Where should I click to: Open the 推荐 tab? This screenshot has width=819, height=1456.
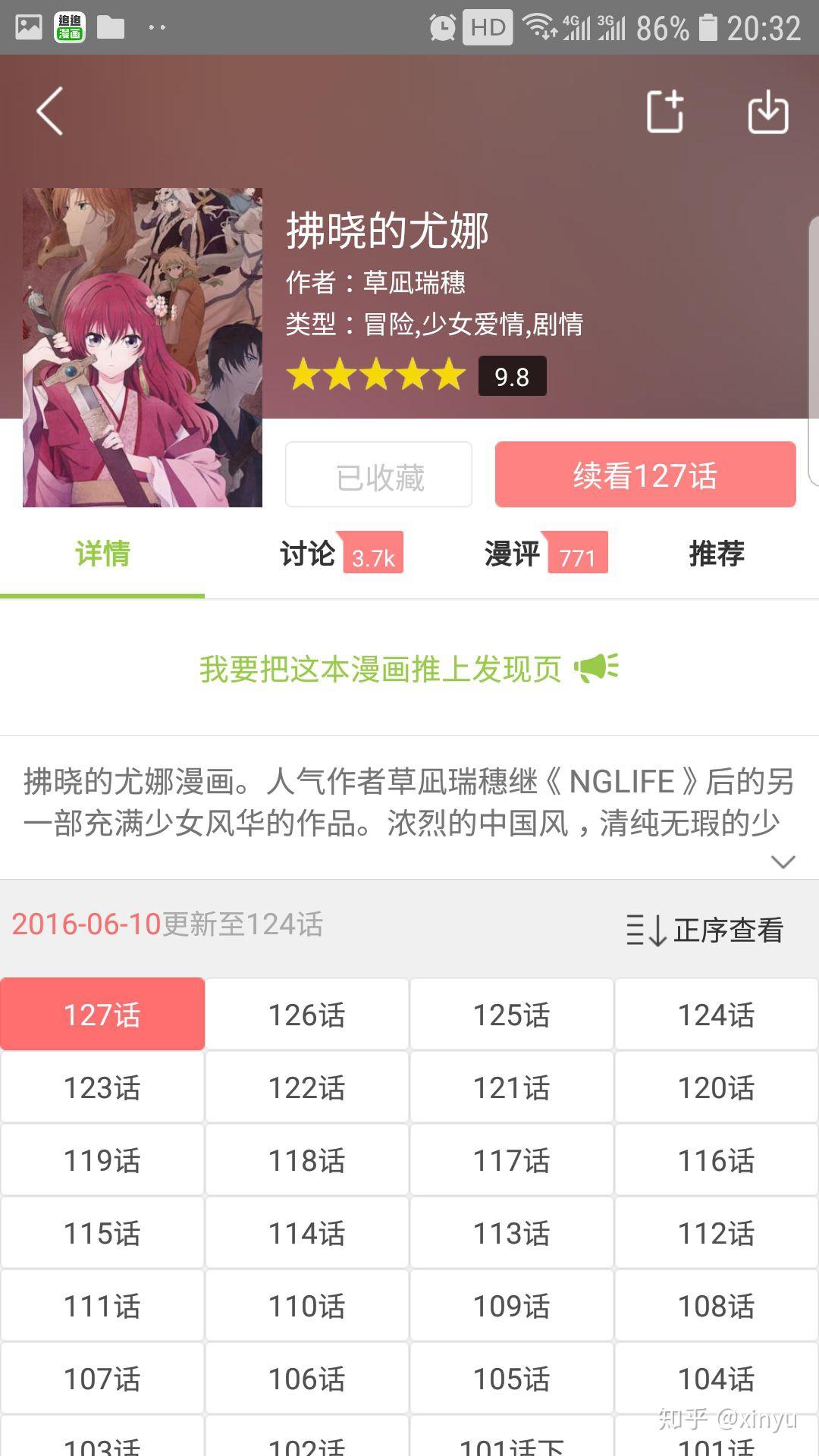716,554
